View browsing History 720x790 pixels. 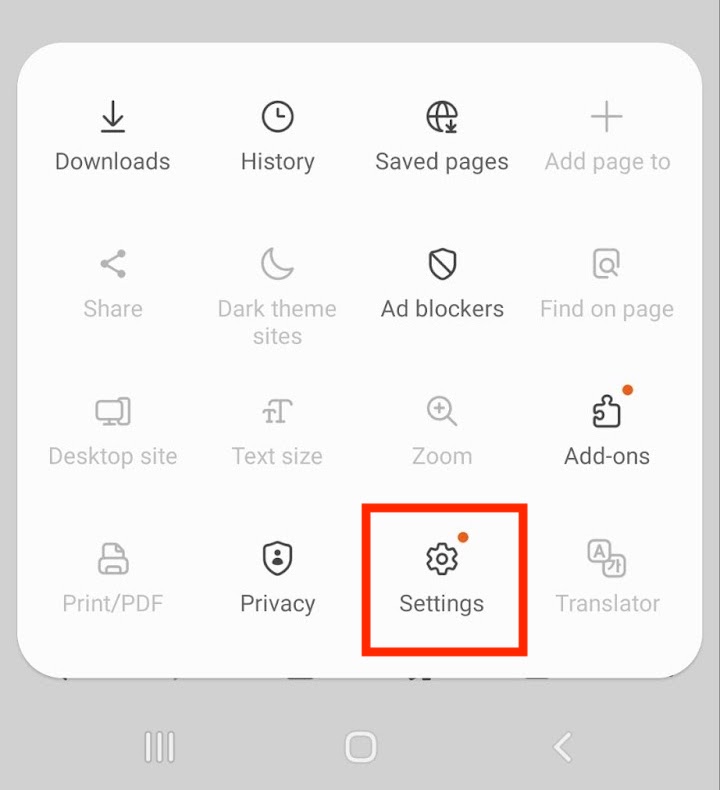(277, 135)
